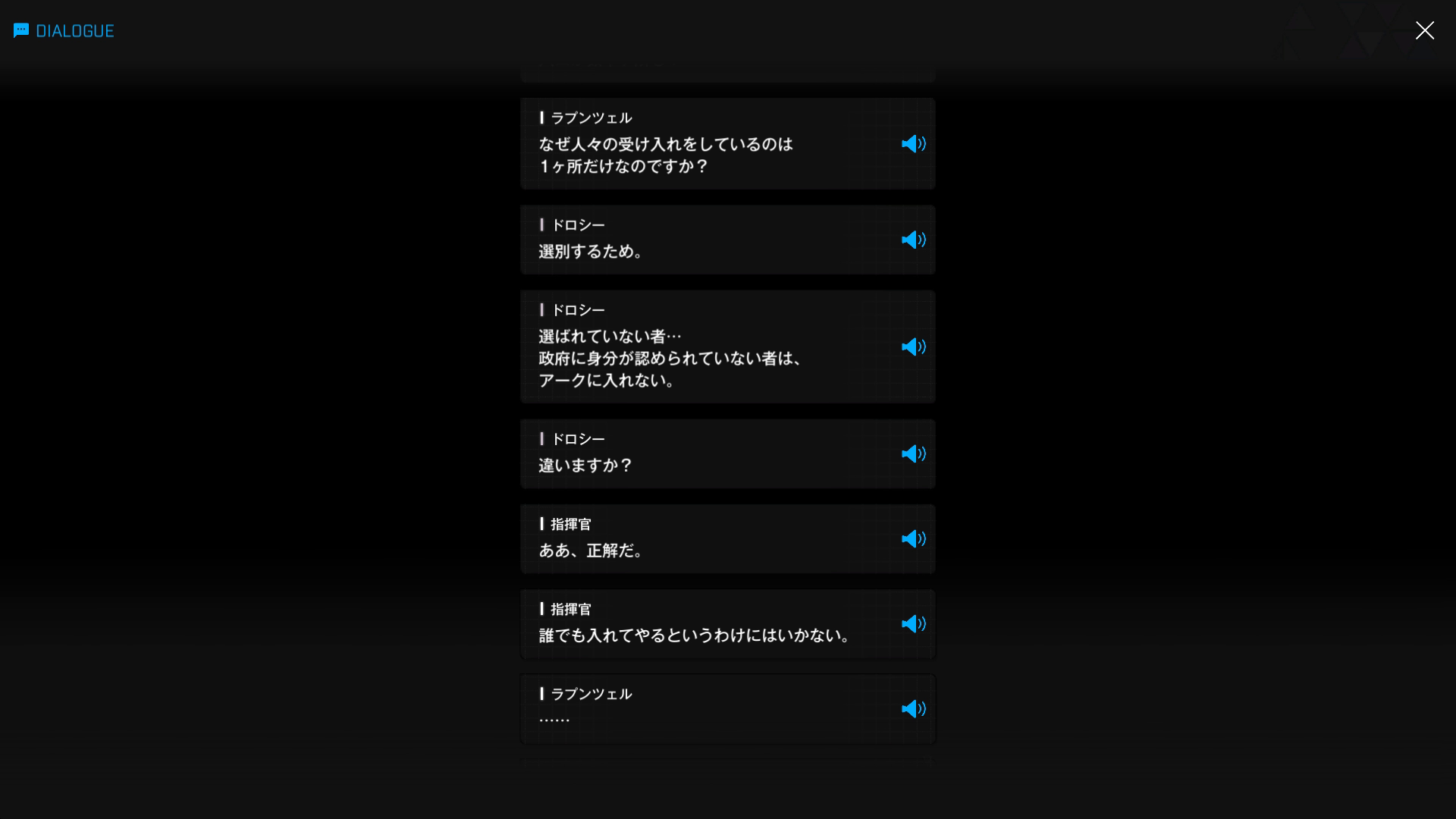Close the dialogue log
This screenshot has width=1456, height=819.
(1424, 30)
